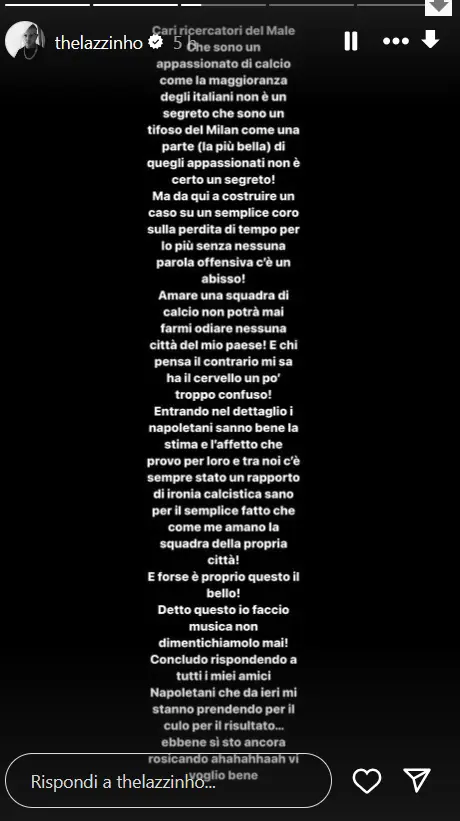Viewport: 460px width, 821px height.
Task: Tap the download arrow icon
Action: 430,39
